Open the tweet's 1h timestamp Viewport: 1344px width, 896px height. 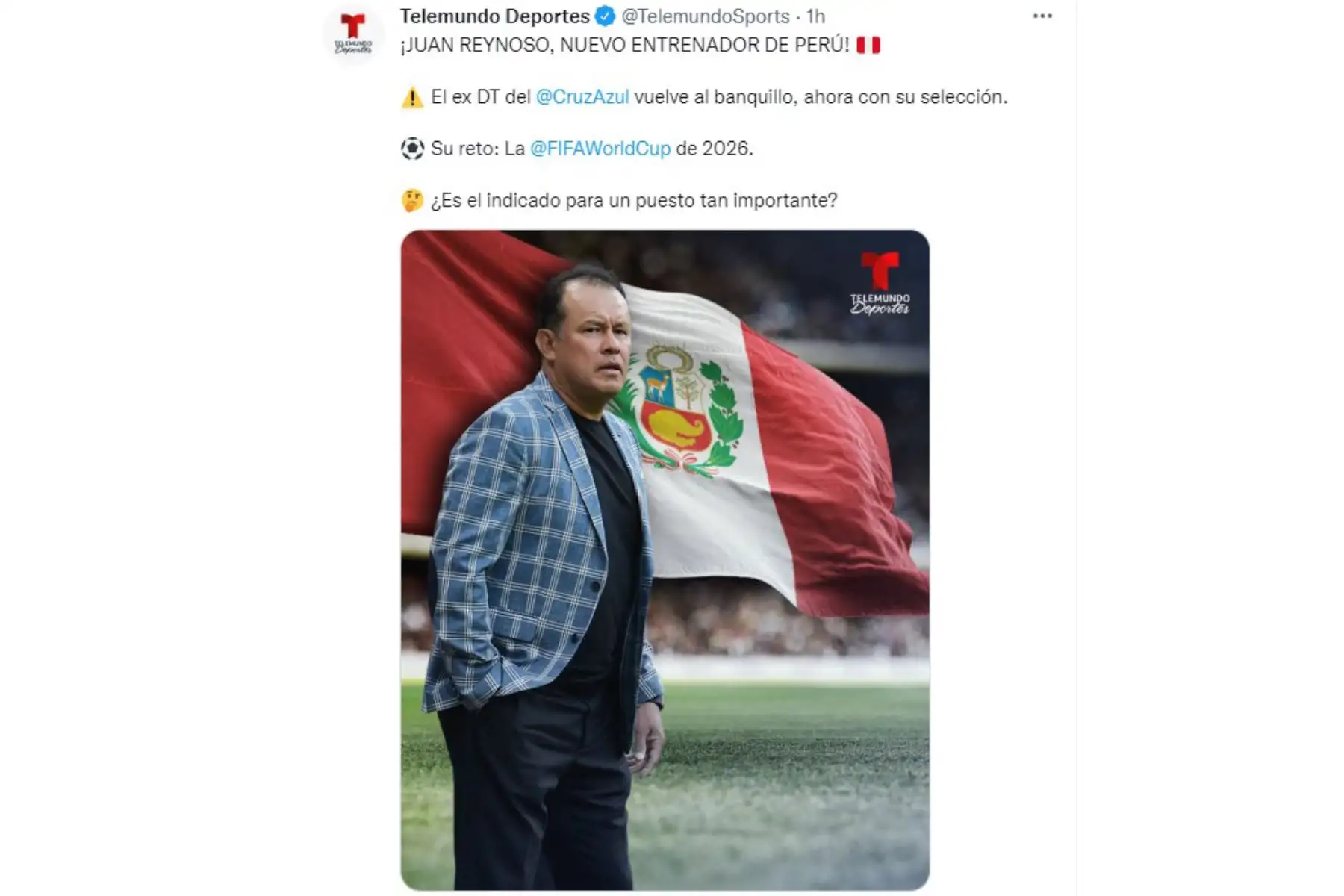point(815,16)
